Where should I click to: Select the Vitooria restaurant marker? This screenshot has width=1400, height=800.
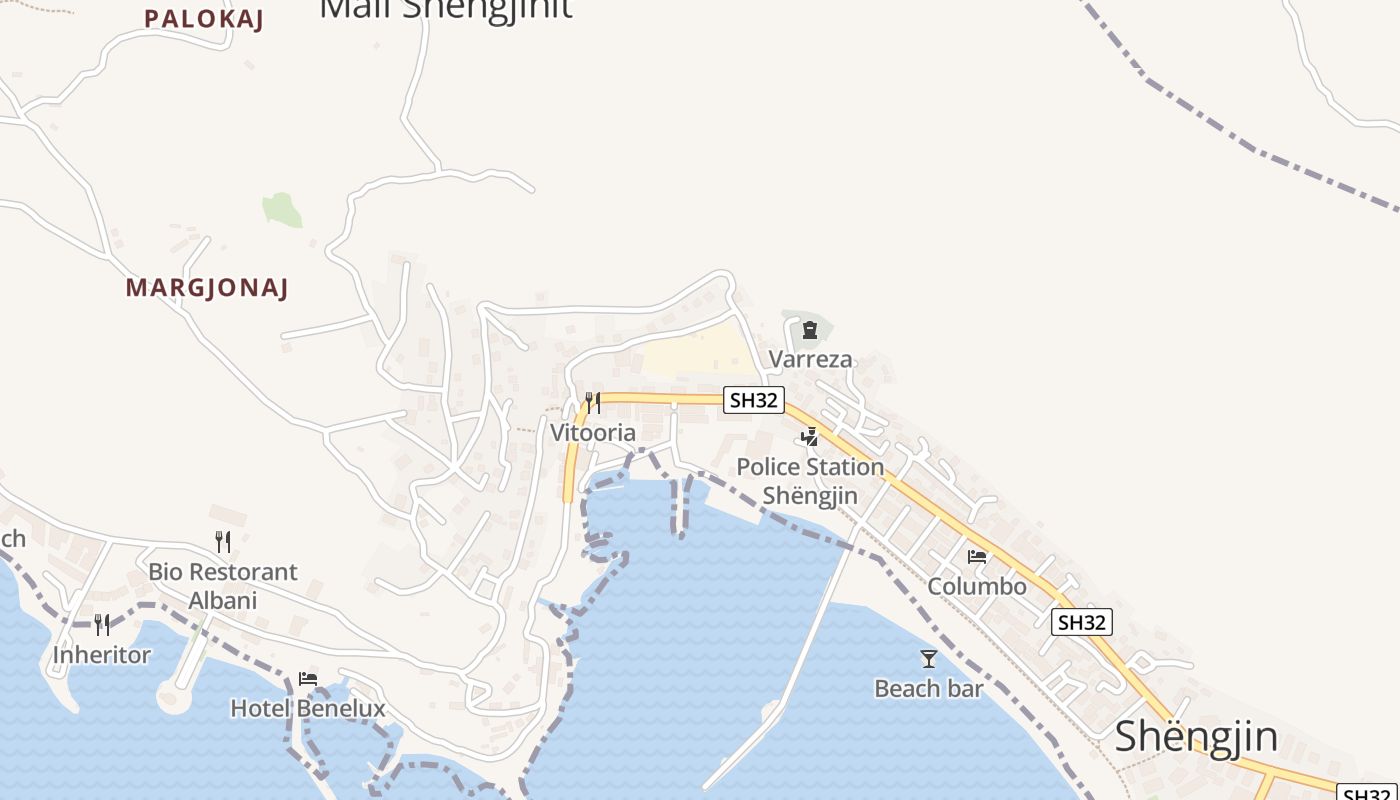point(593,404)
